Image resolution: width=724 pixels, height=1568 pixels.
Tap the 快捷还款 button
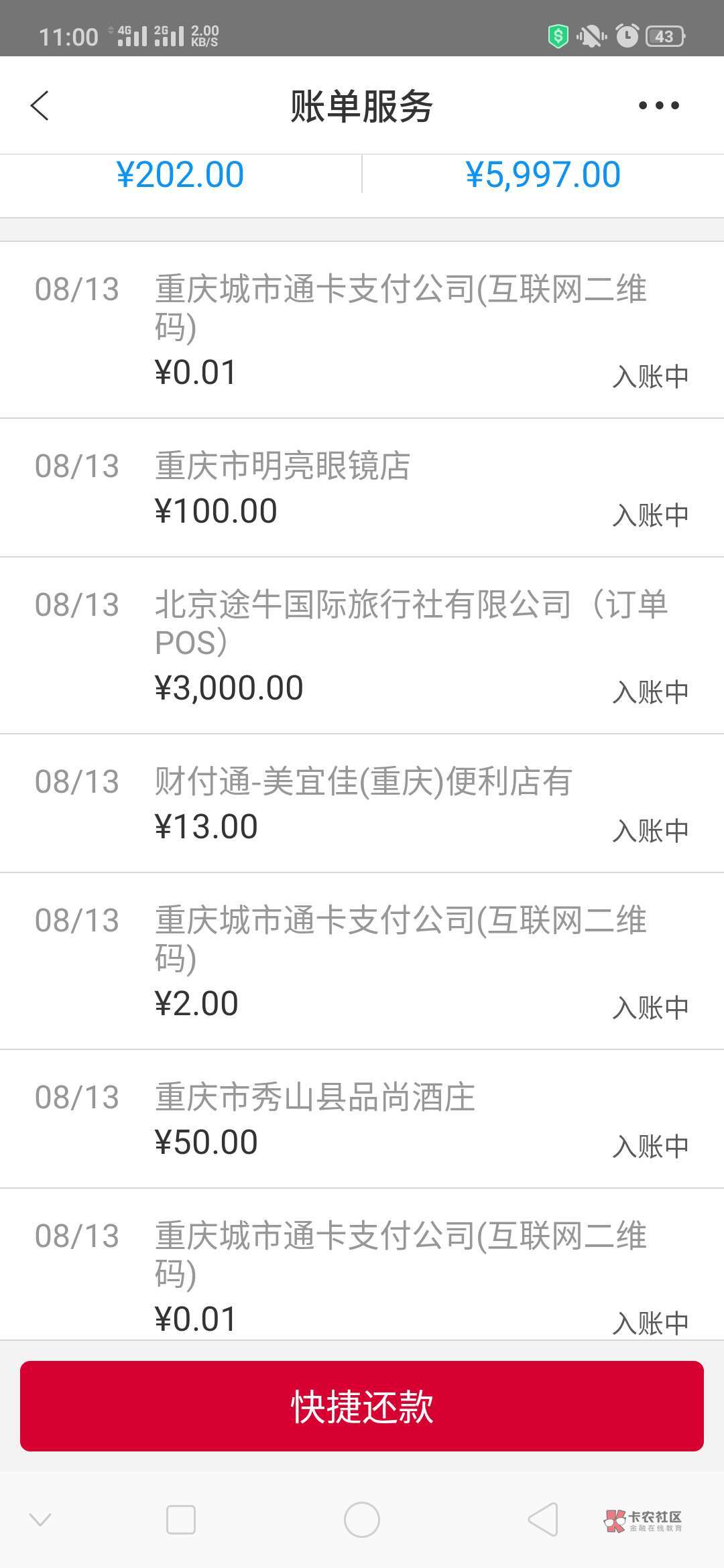click(362, 1407)
